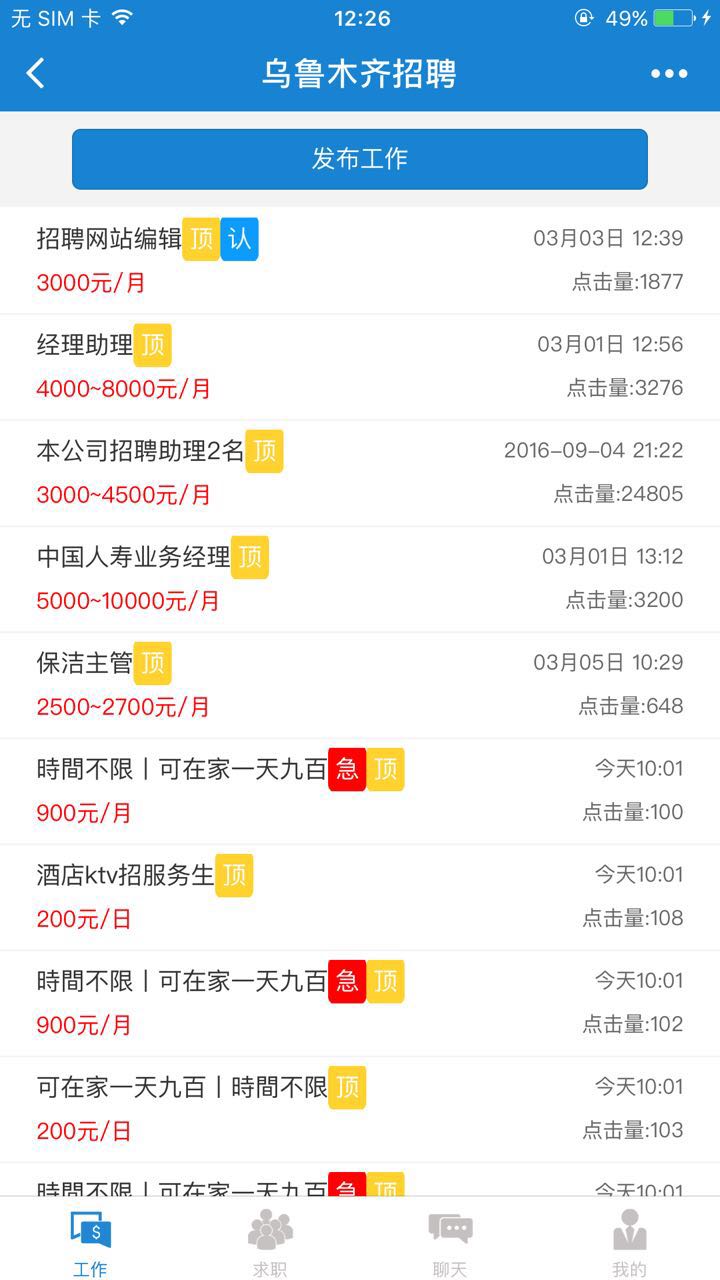The image size is (720, 1280).
Task: Select the 工作 tab
Action: click(90, 1242)
